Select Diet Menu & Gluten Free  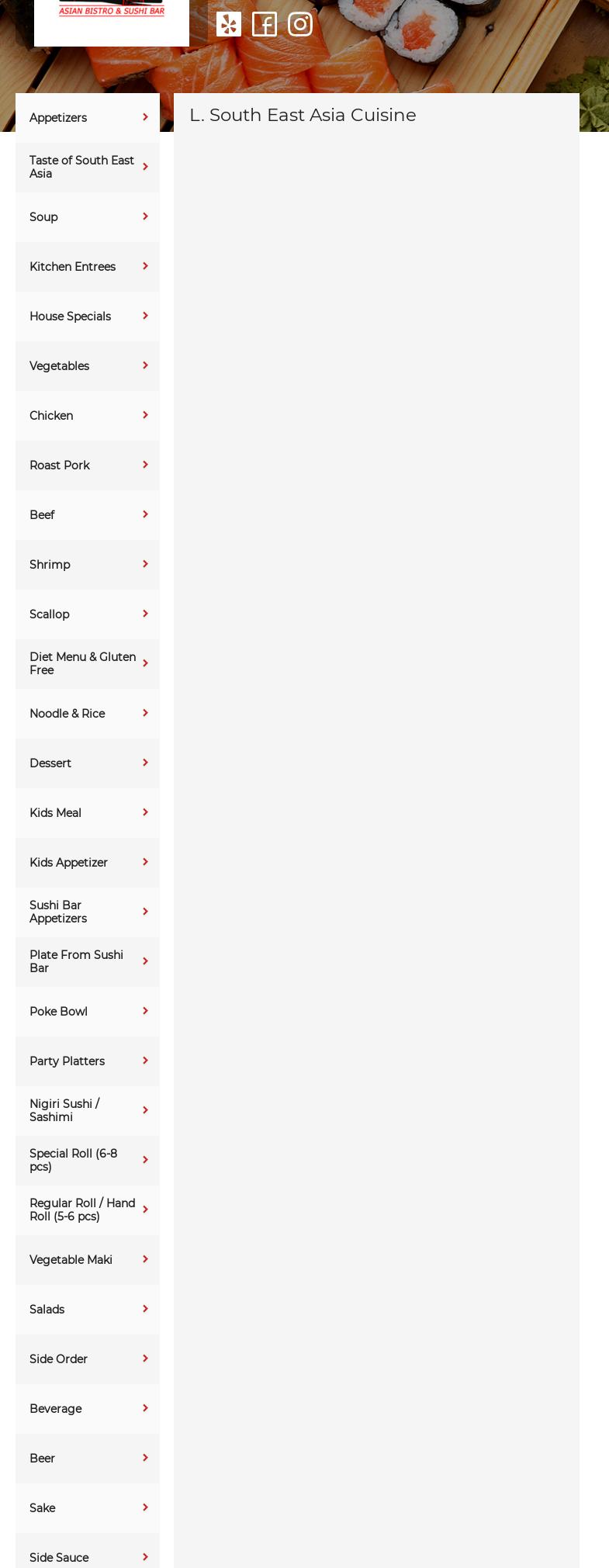88,663
